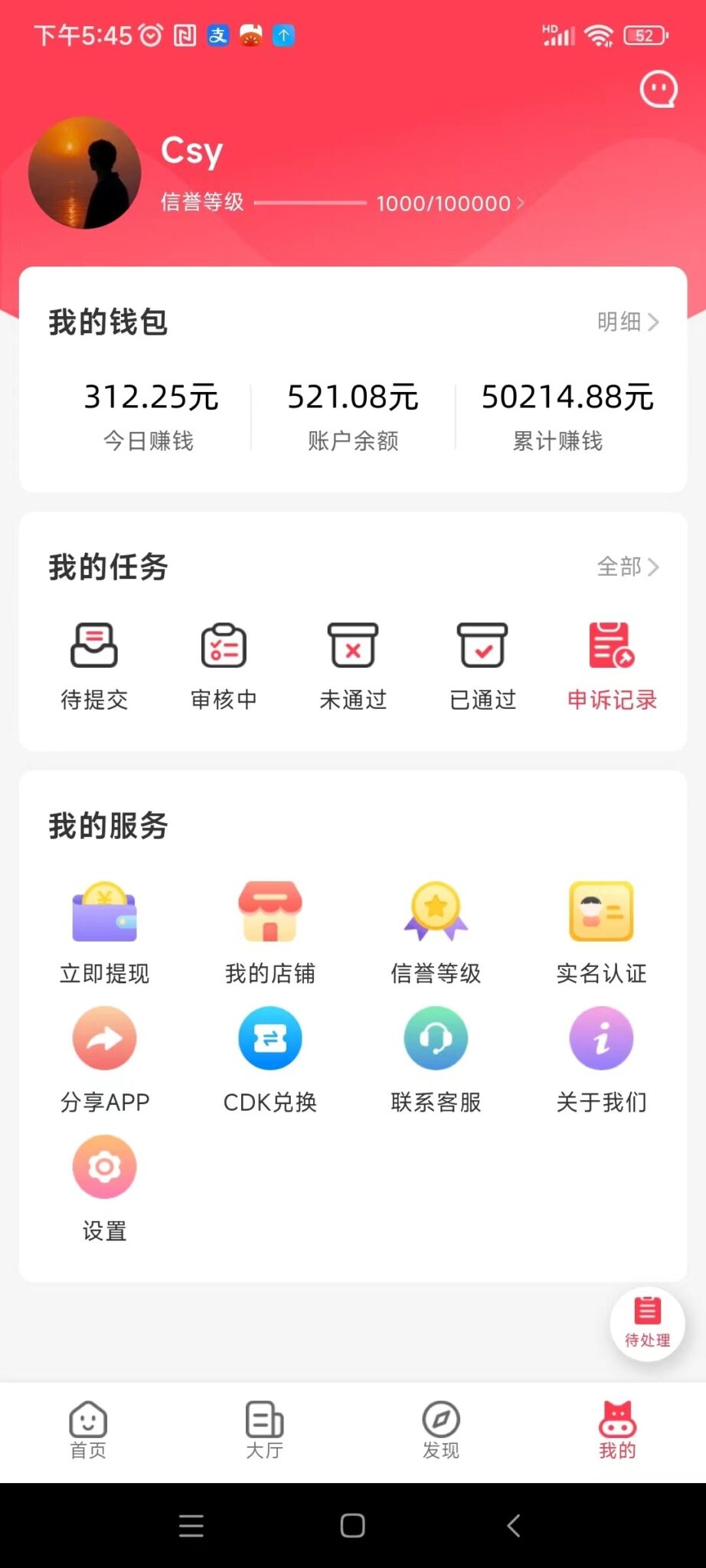
Task: Open the message bubble in top corner
Action: coord(657,89)
